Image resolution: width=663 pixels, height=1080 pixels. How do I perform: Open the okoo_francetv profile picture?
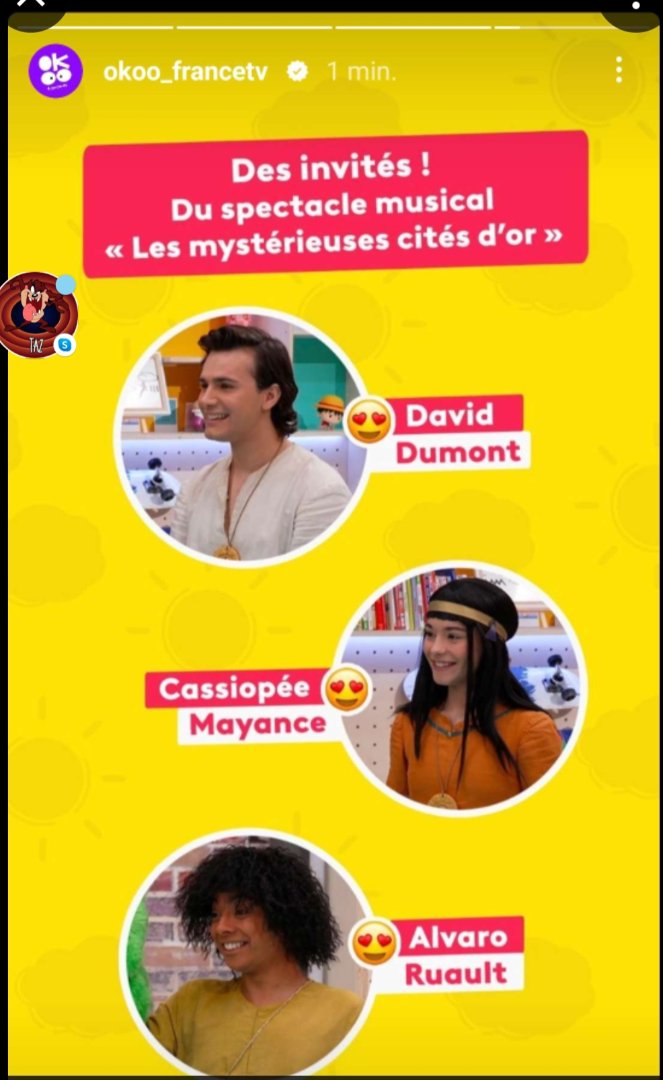click(55, 71)
